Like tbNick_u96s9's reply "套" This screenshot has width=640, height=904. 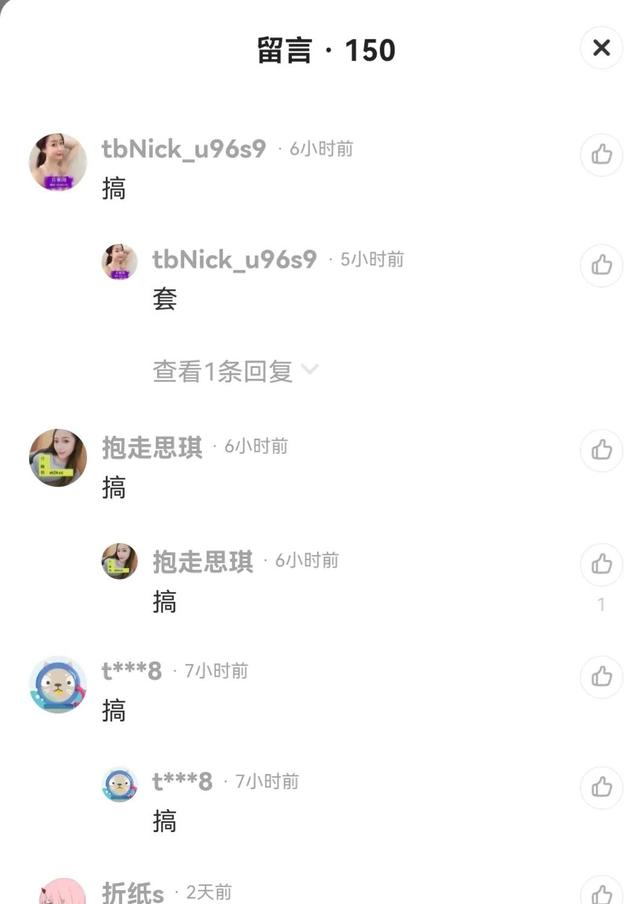[x=601, y=265]
